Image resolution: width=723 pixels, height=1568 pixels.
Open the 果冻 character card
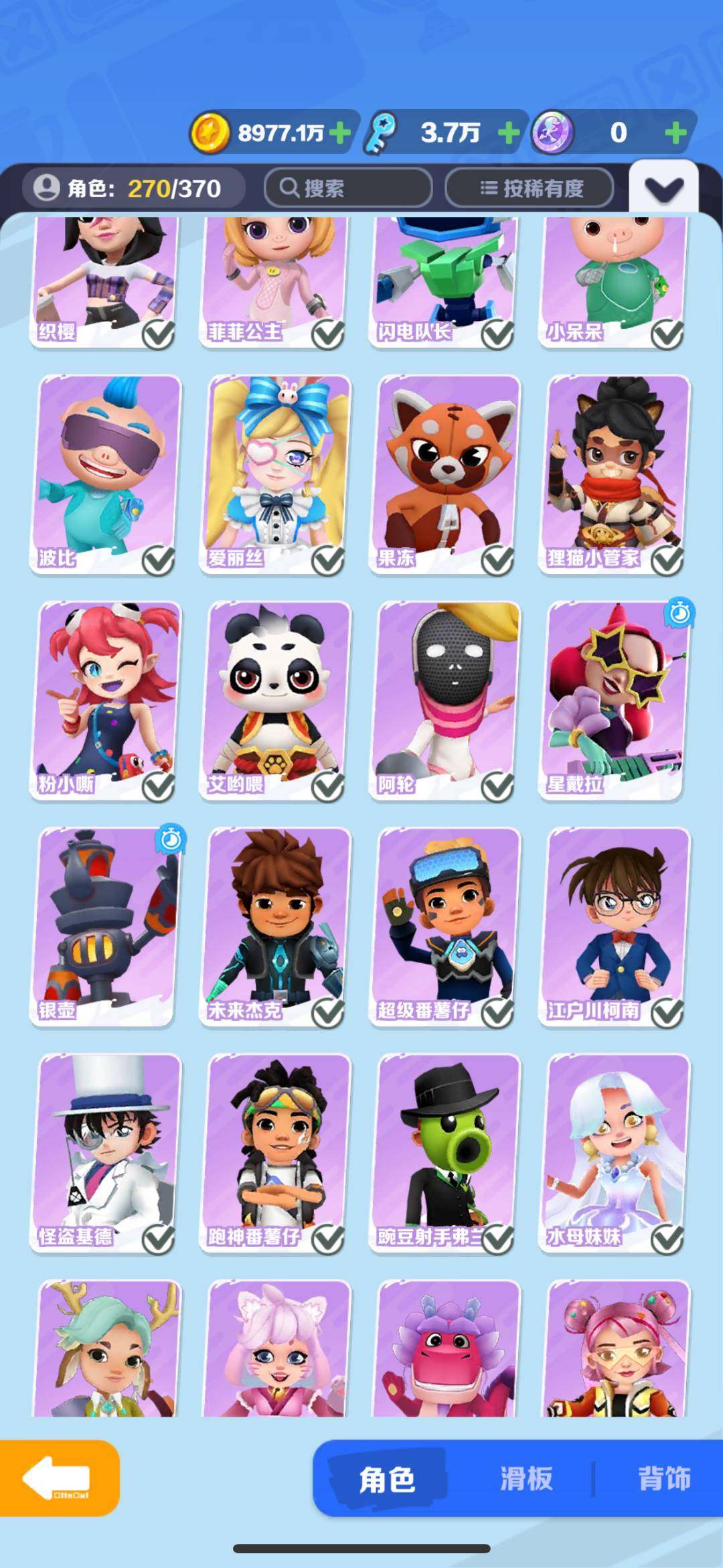click(446, 474)
